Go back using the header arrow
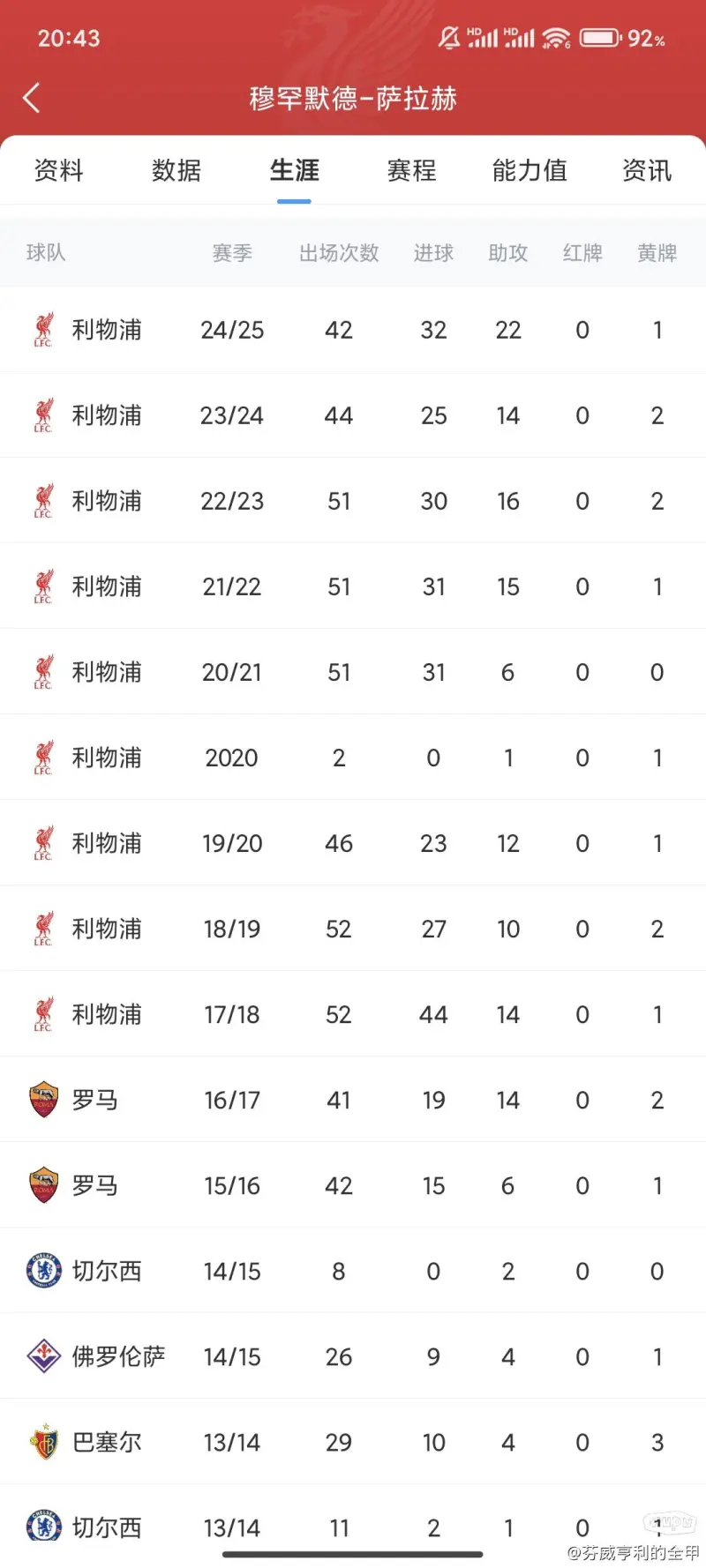 [32, 98]
